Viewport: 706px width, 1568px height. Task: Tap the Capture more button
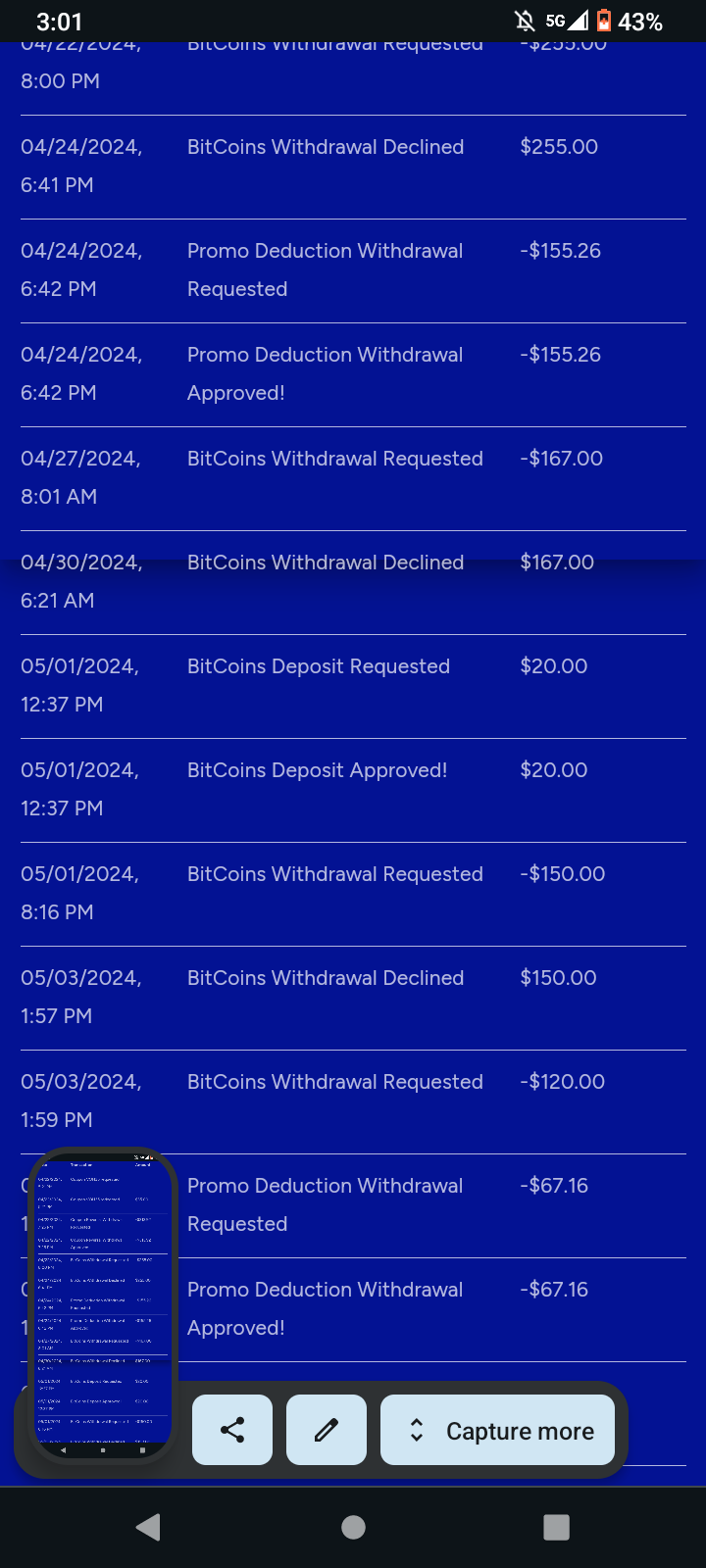[x=498, y=1430]
